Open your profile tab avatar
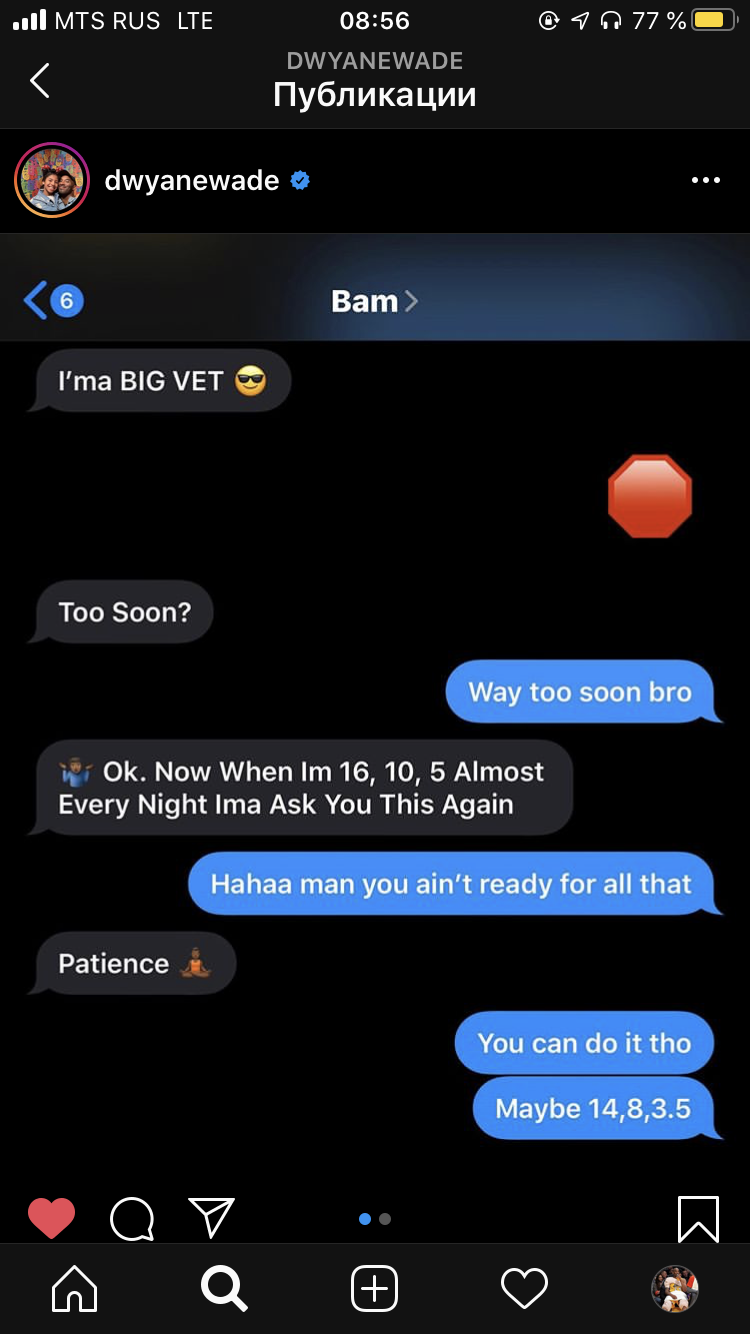The image size is (750, 1334). coord(675,1288)
